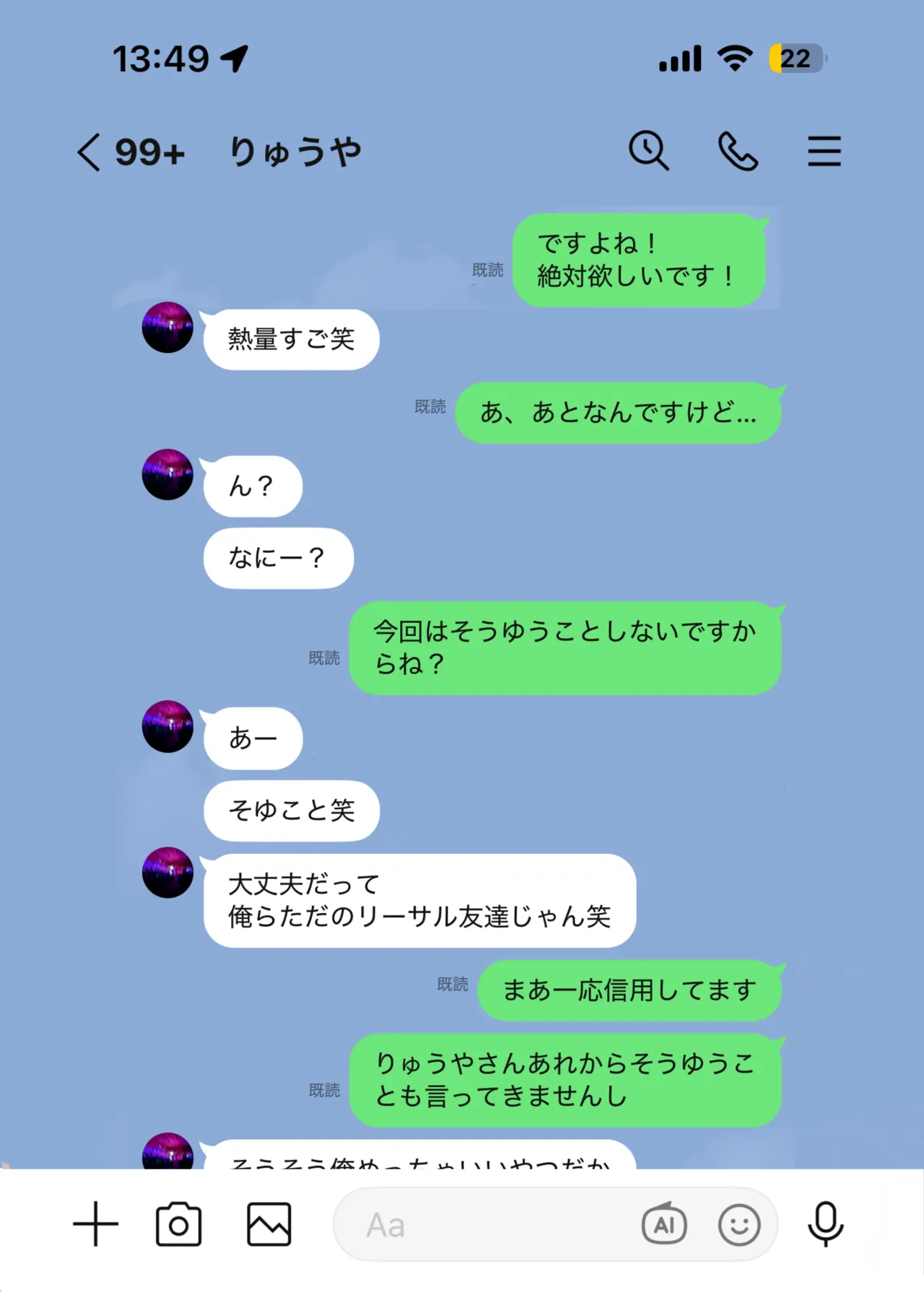Open the chat settings hamburger menu

click(x=824, y=150)
